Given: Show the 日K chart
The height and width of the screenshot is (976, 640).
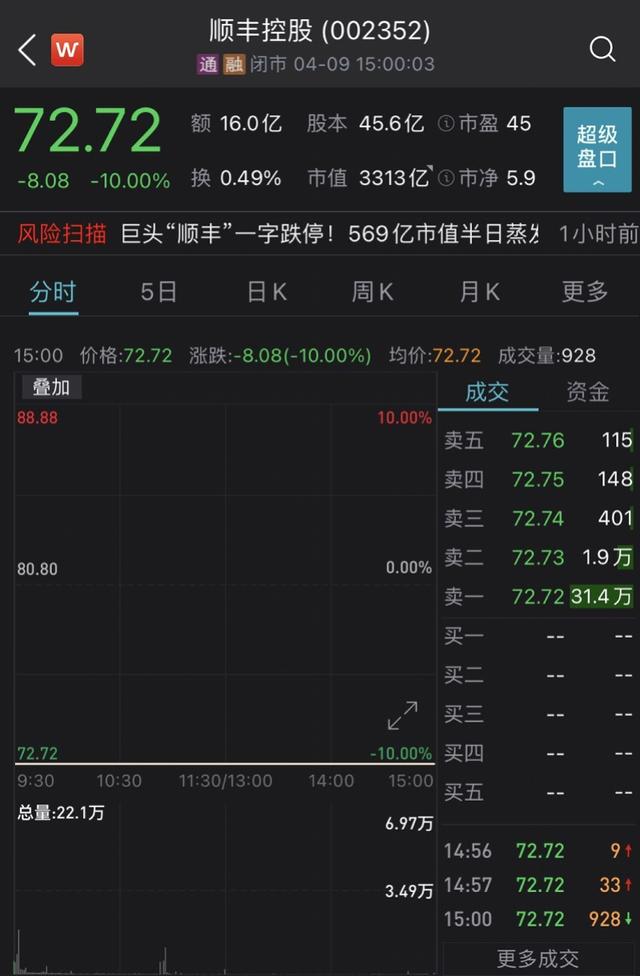Looking at the screenshot, I should [x=266, y=292].
